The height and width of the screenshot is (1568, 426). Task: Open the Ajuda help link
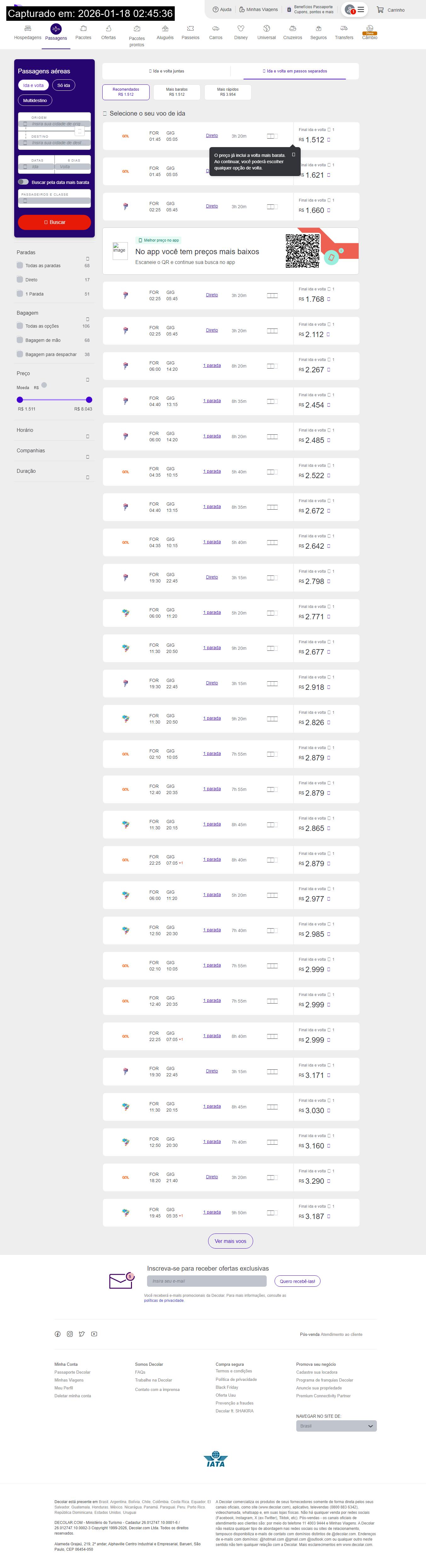coord(222,10)
